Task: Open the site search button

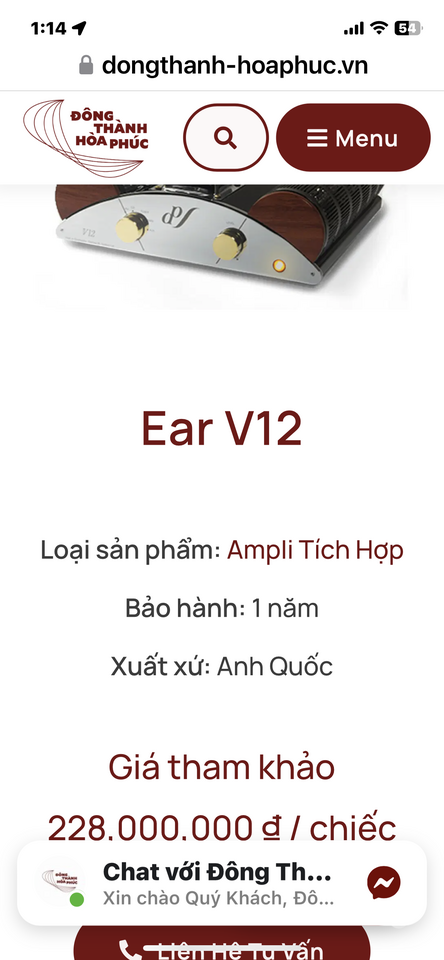Action: pyautogui.click(x=226, y=138)
